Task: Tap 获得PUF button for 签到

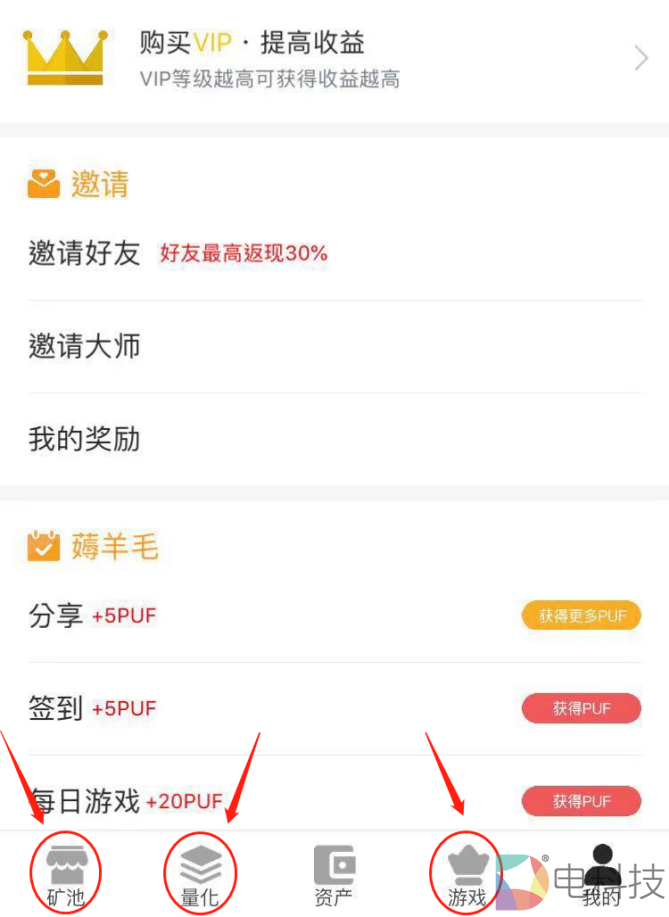Action: pyautogui.click(x=581, y=709)
